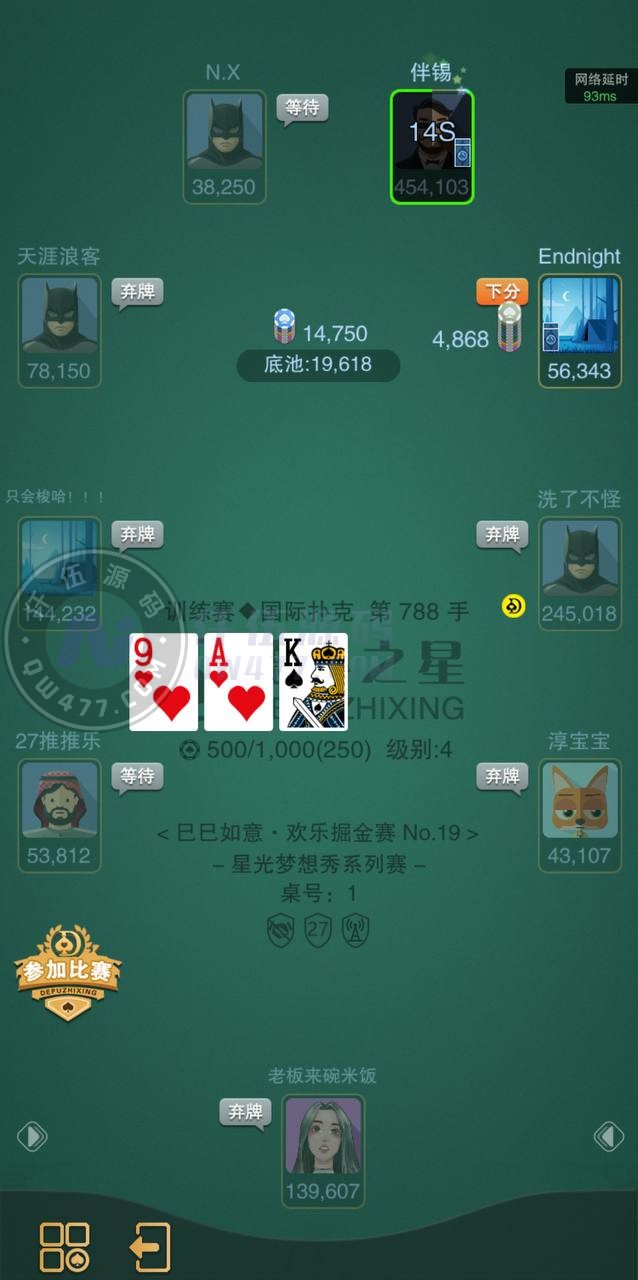View 淳宝宝's fox avatar profile
Screen dimensions: 638x1280
tap(579, 801)
